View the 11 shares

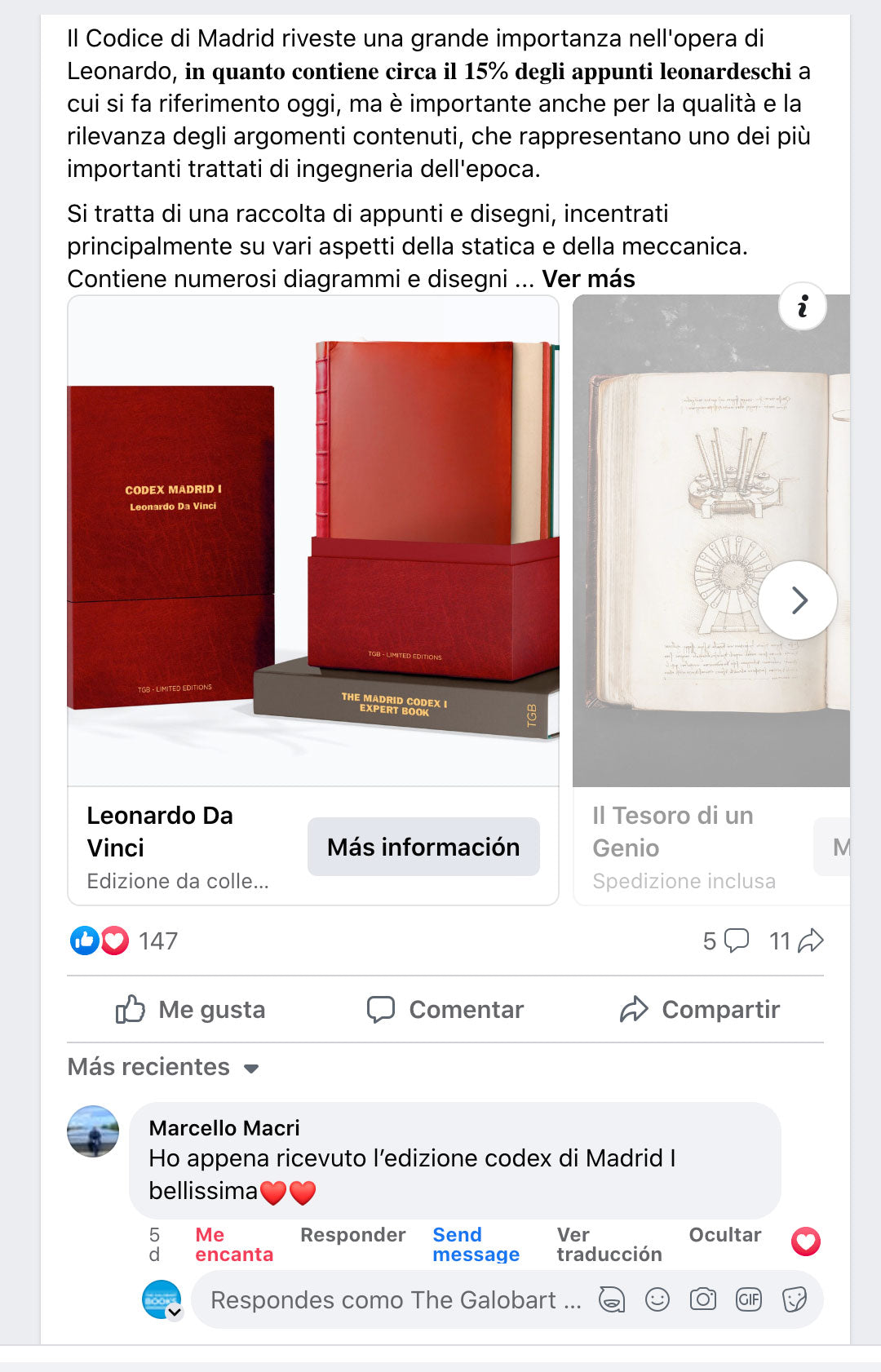click(796, 941)
